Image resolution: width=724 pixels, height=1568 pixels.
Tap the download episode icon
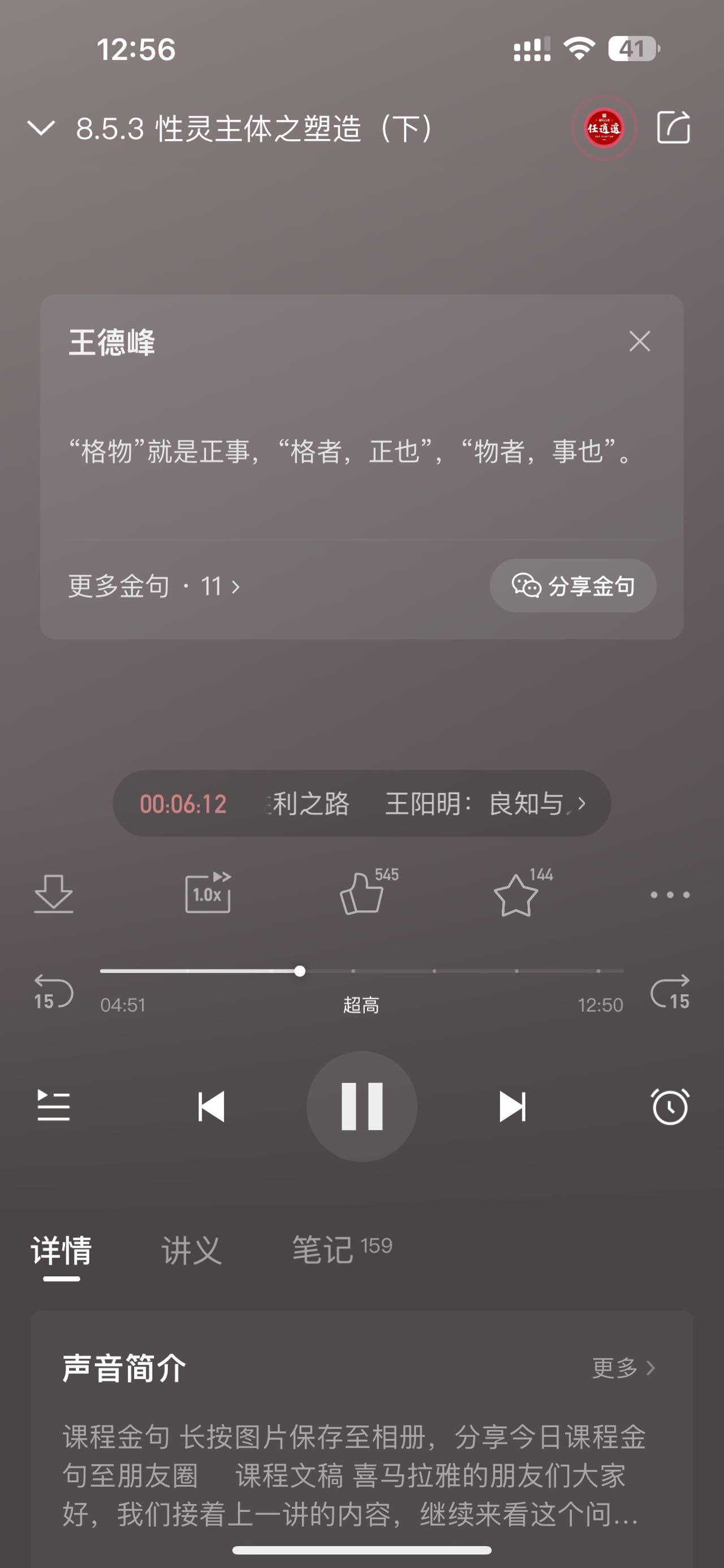click(x=54, y=895)
